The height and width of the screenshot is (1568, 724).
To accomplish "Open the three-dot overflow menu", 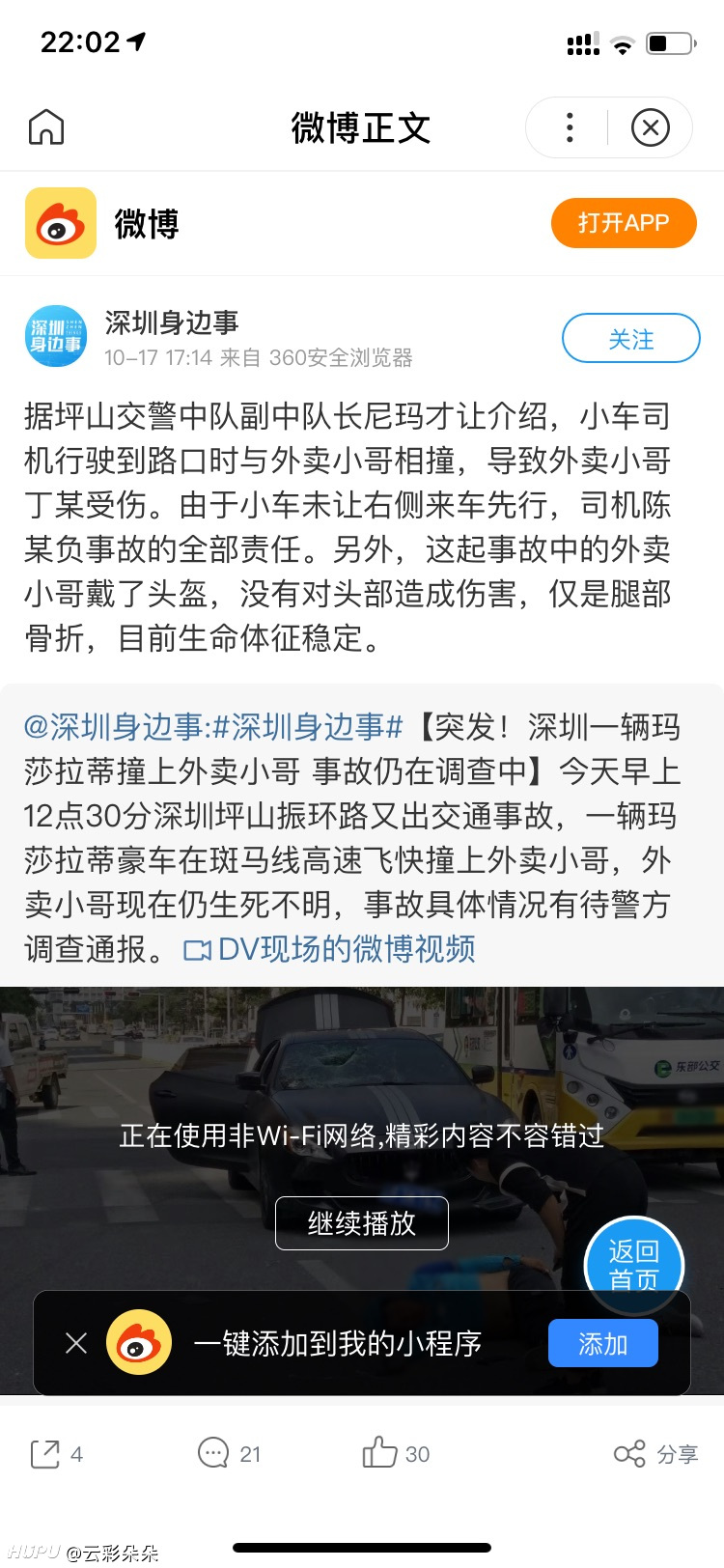I will pyautogui.click(x=570, y=127).
